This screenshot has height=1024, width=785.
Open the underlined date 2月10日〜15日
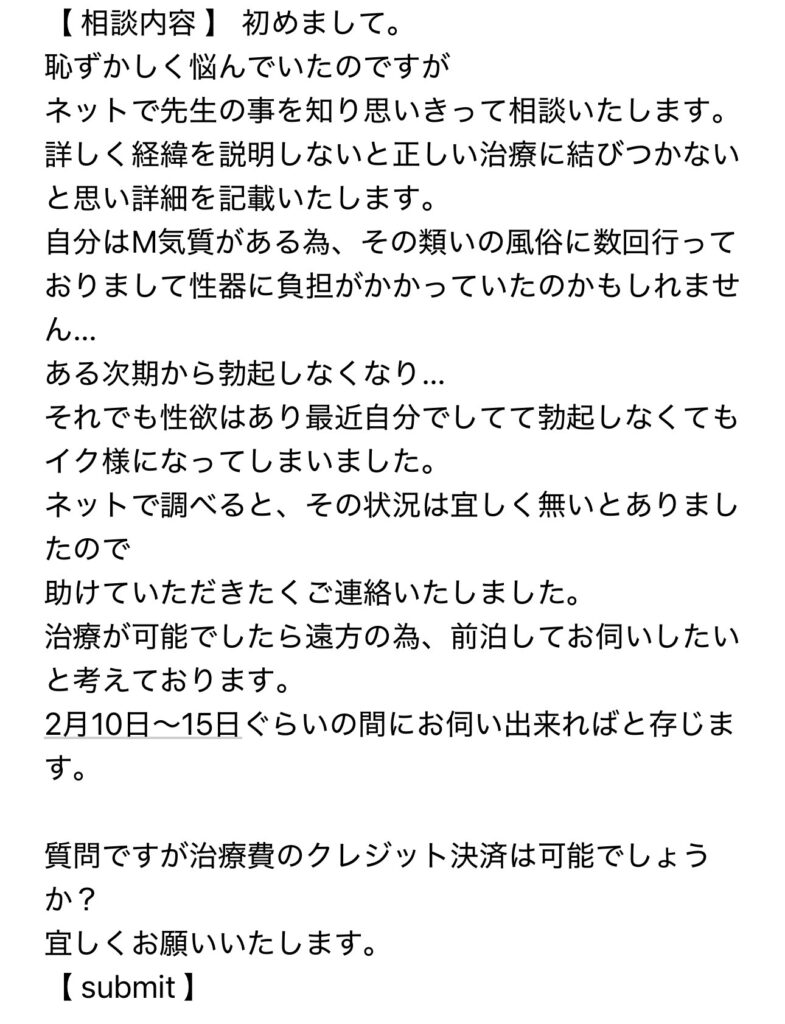(143, 723)
